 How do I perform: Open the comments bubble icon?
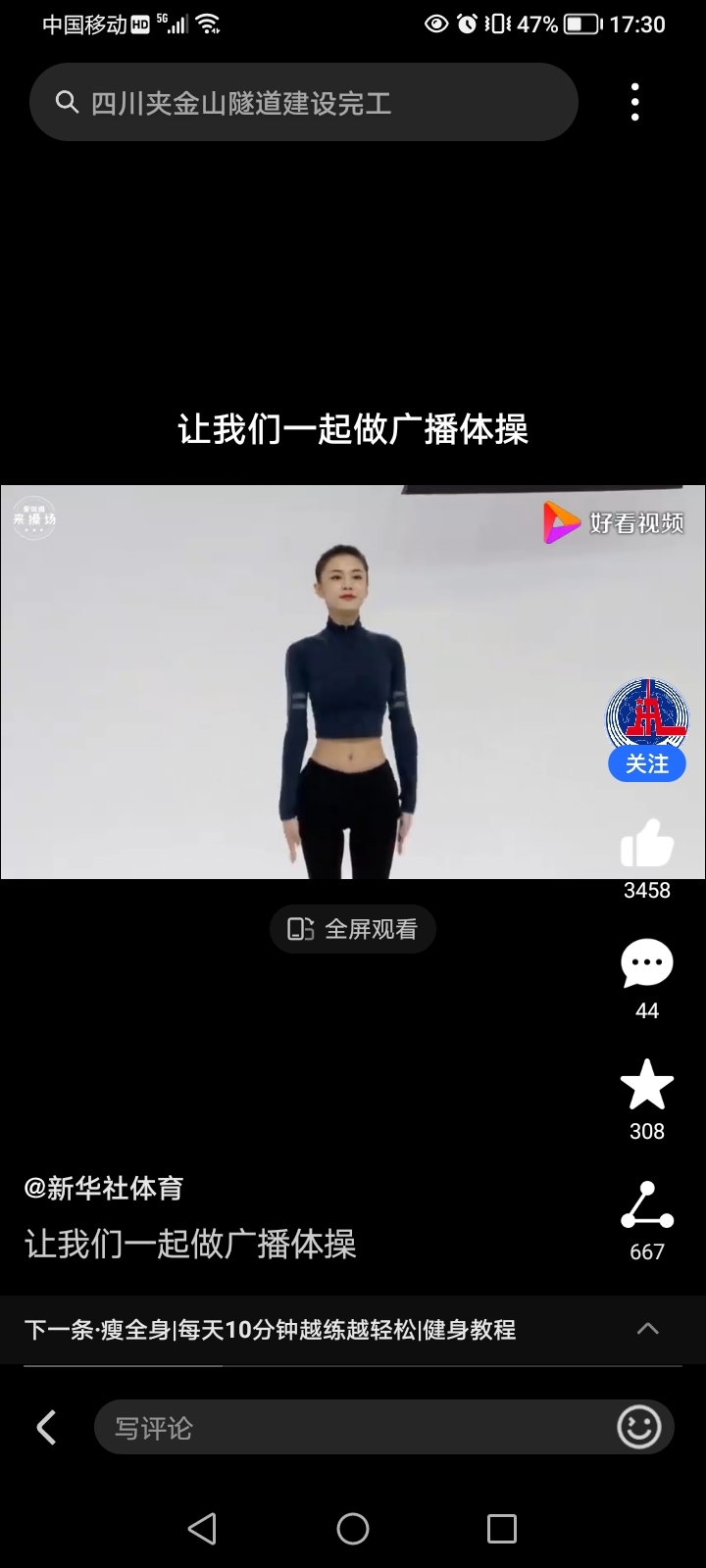[x=646, y=965]
